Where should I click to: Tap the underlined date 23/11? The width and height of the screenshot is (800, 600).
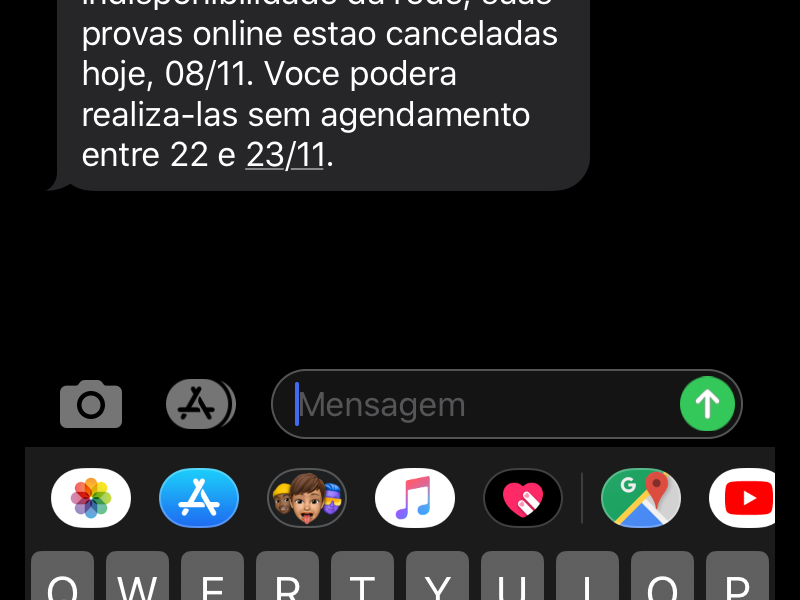click(285, 156)
